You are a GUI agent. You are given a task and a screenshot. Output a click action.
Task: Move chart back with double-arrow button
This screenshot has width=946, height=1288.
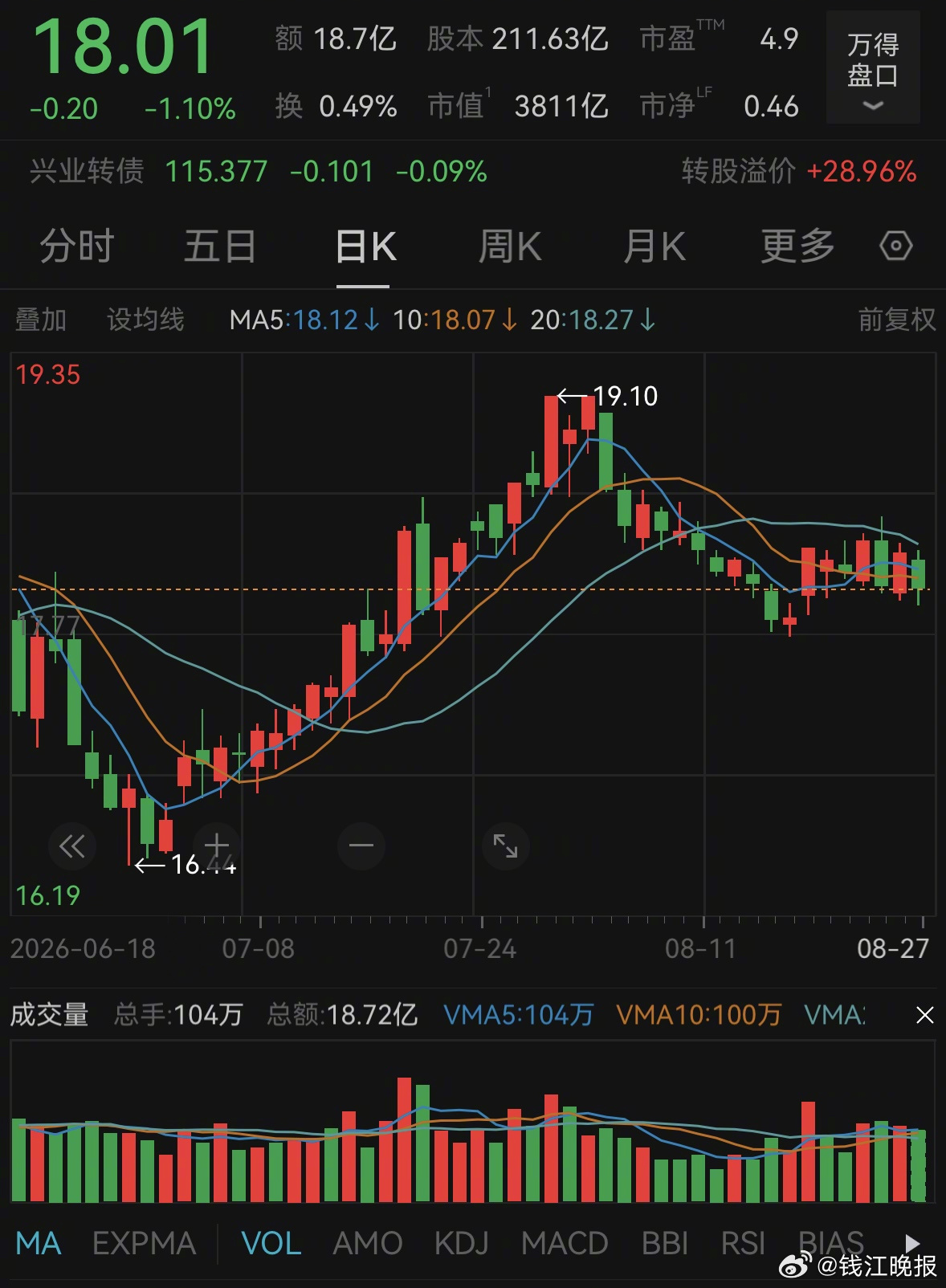(72, 846)
